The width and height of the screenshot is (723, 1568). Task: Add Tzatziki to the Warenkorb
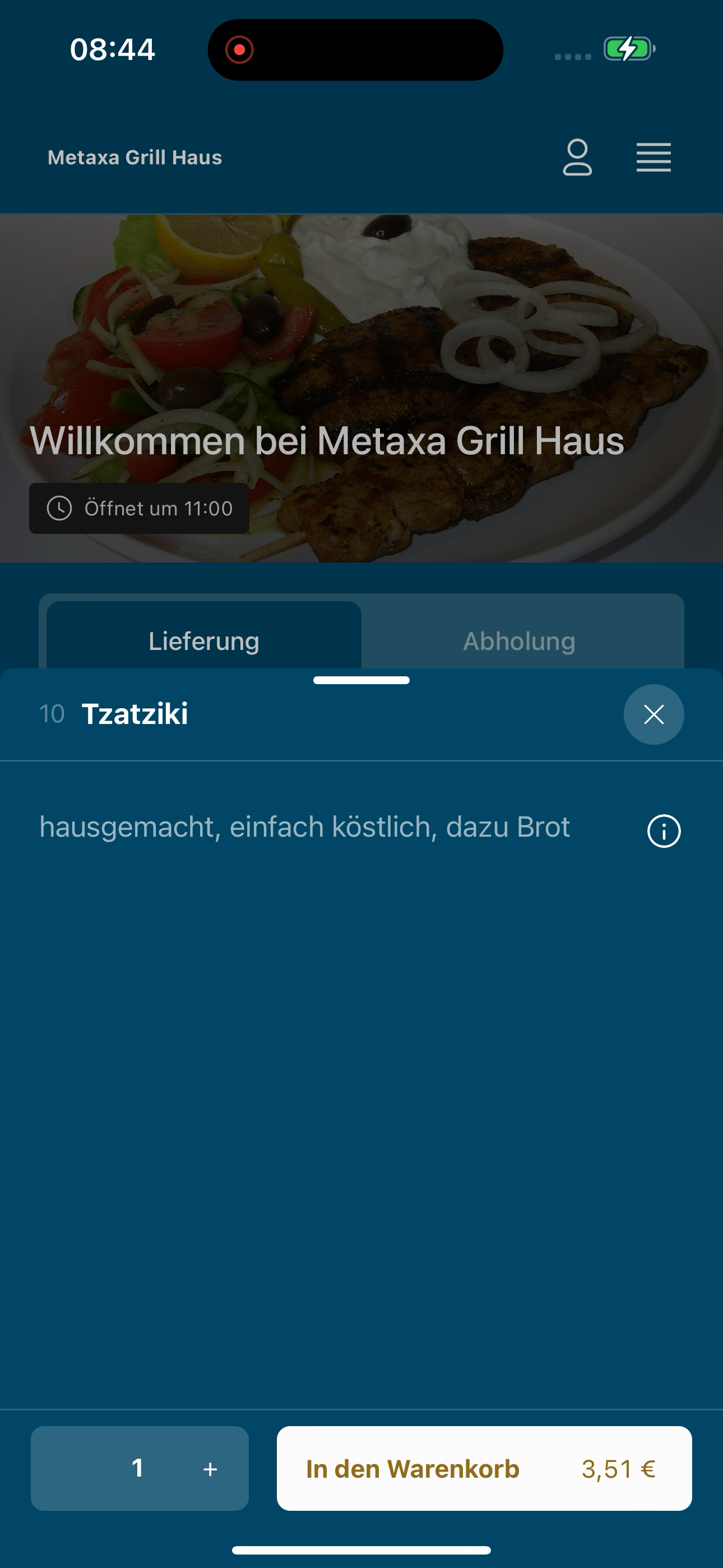click(x=484, y=1468)
